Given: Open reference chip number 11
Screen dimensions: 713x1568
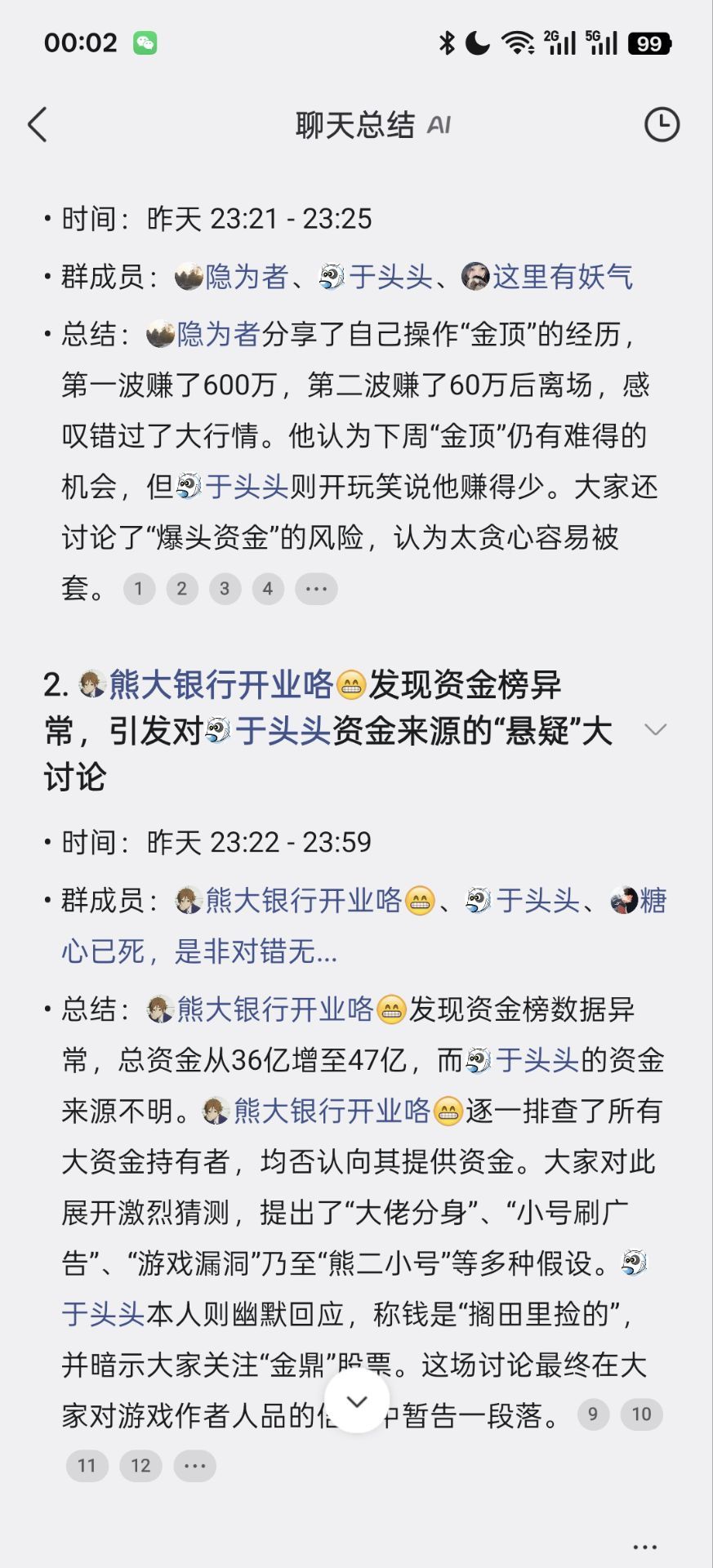Looking at the screenshot, I should (87, 1466).
